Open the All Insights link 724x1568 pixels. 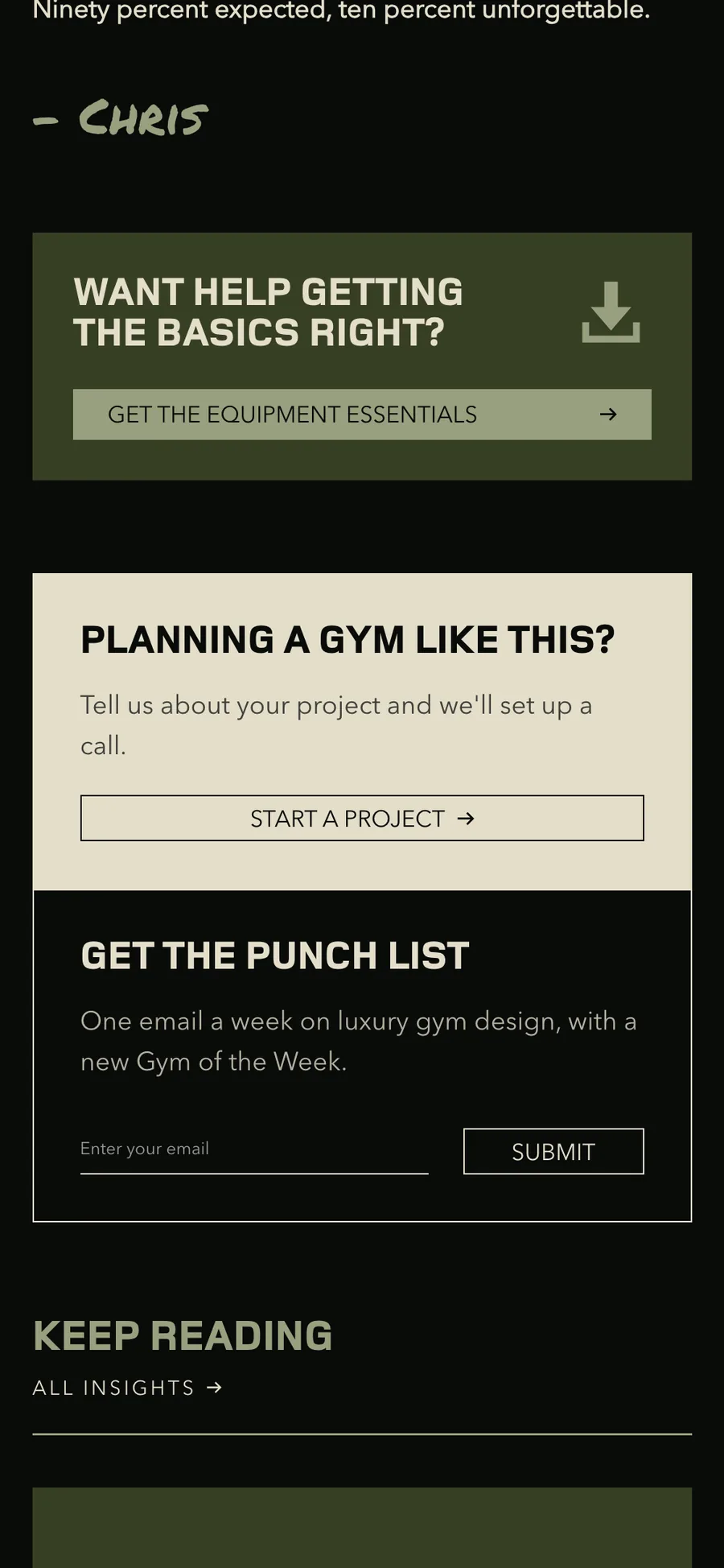point(127,1388)
